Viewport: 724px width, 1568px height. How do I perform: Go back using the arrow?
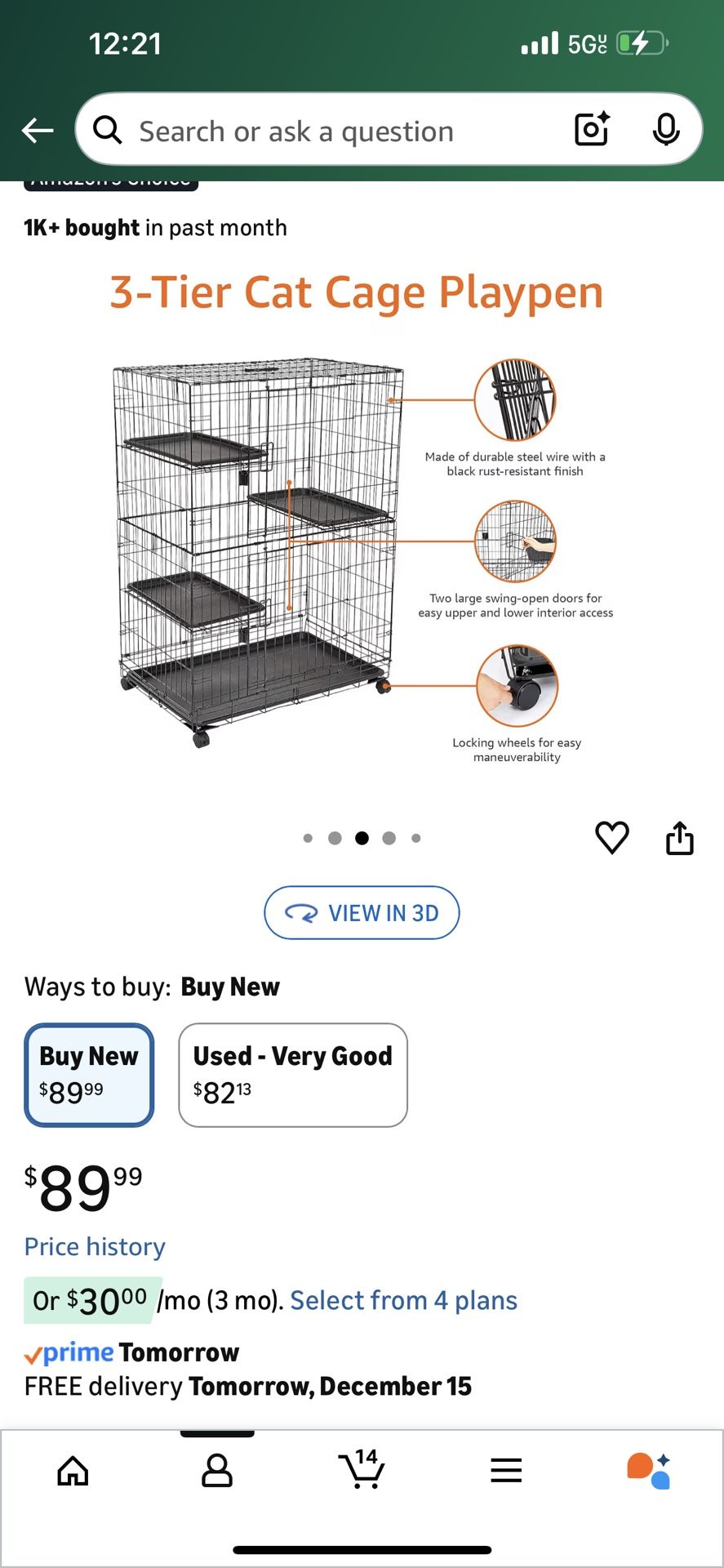point(38,130)
